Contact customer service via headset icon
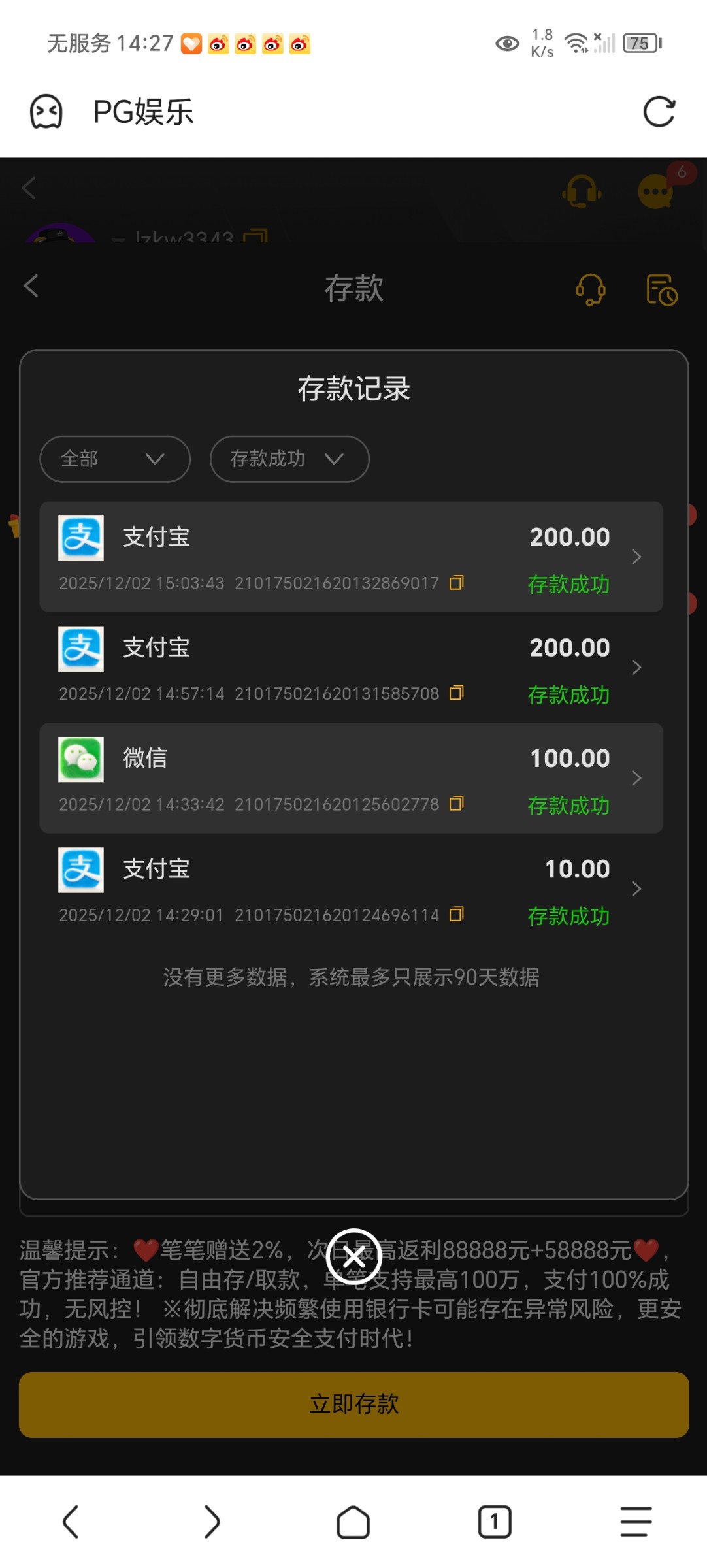 [x=590, y=289]
